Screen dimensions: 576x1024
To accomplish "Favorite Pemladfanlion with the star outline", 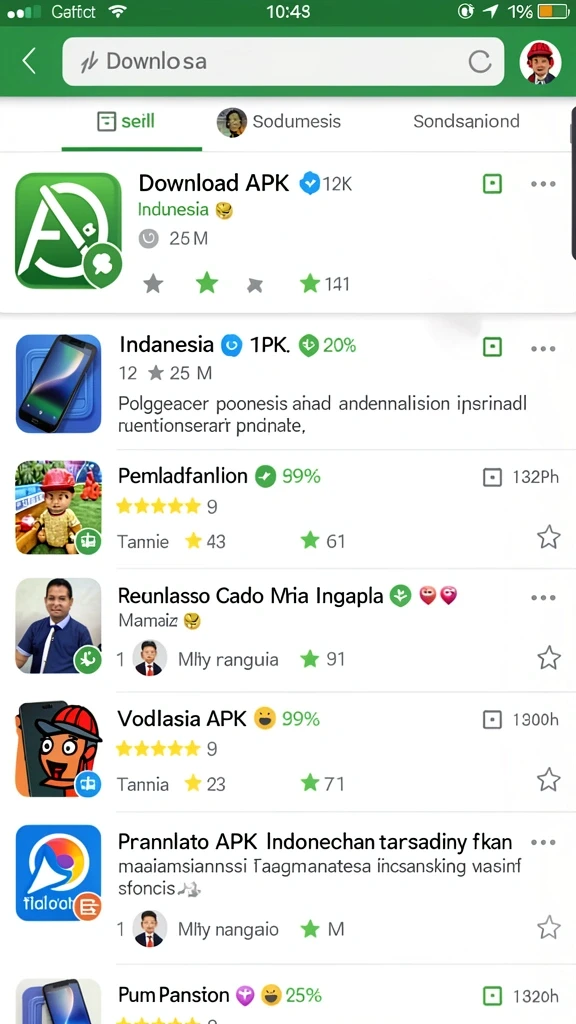I will 549,537.
